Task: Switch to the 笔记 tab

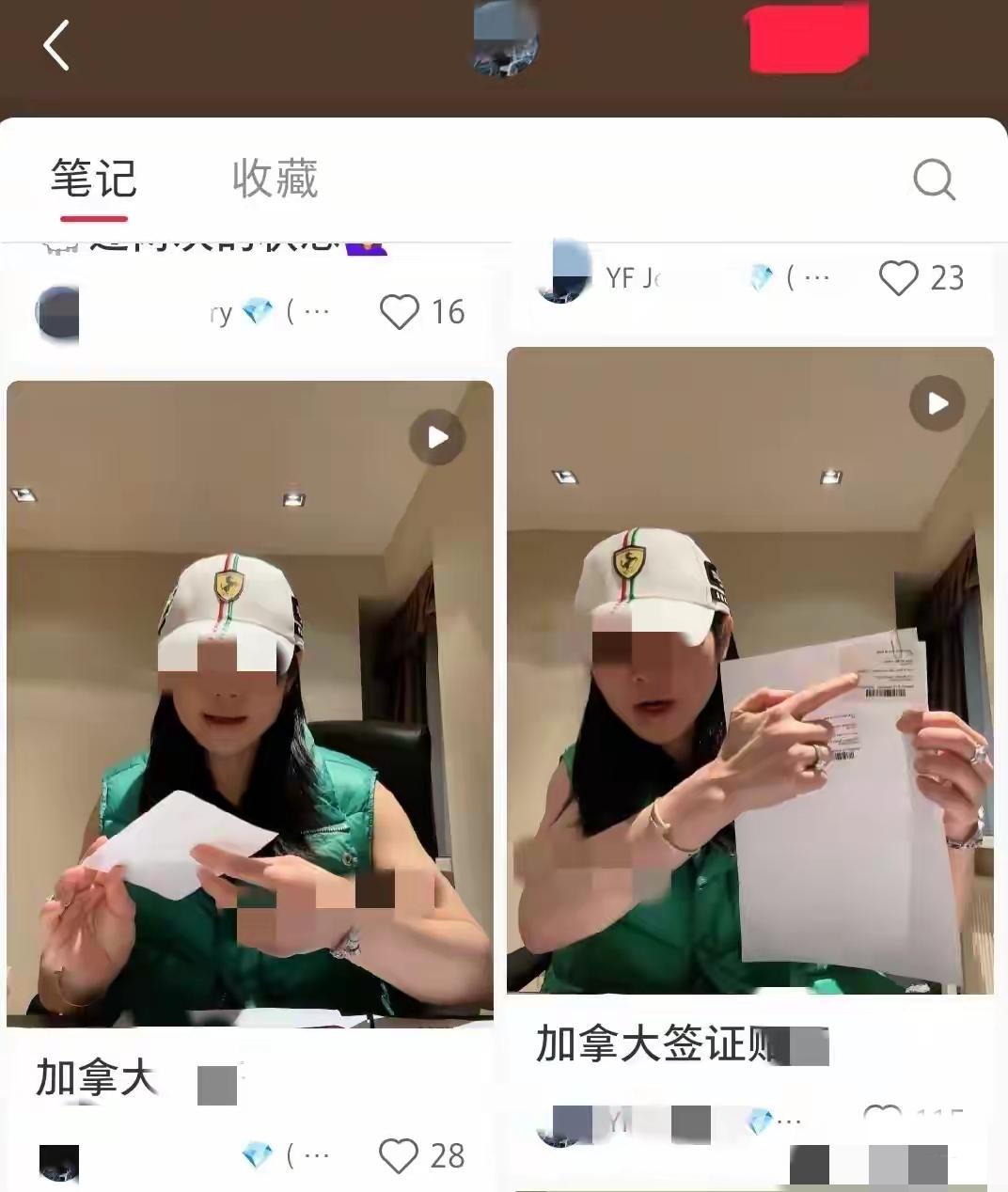Action: pyautogui.click(x=94, y=179)
